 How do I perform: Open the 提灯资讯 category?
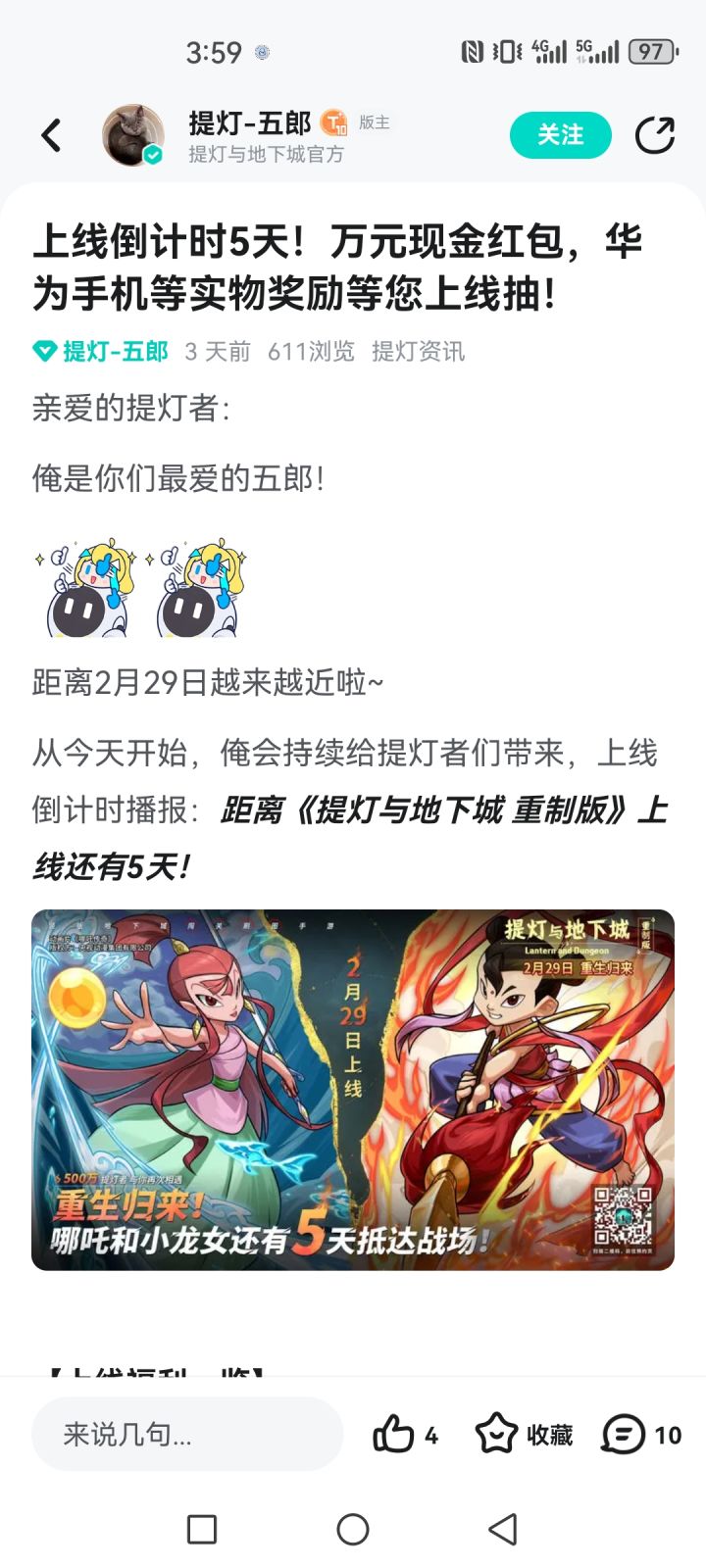[x=418, y=351]
